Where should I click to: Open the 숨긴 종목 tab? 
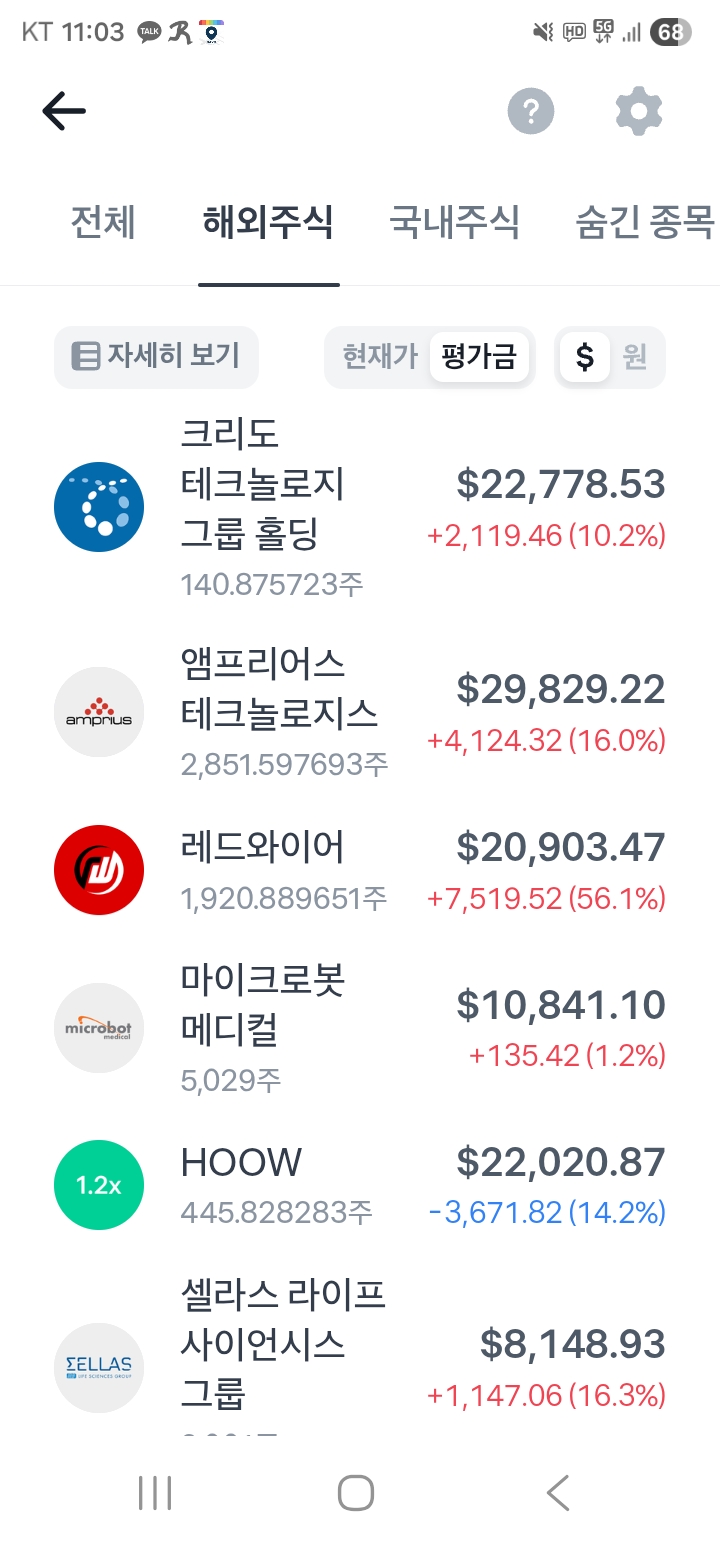[x=645, y=221]
